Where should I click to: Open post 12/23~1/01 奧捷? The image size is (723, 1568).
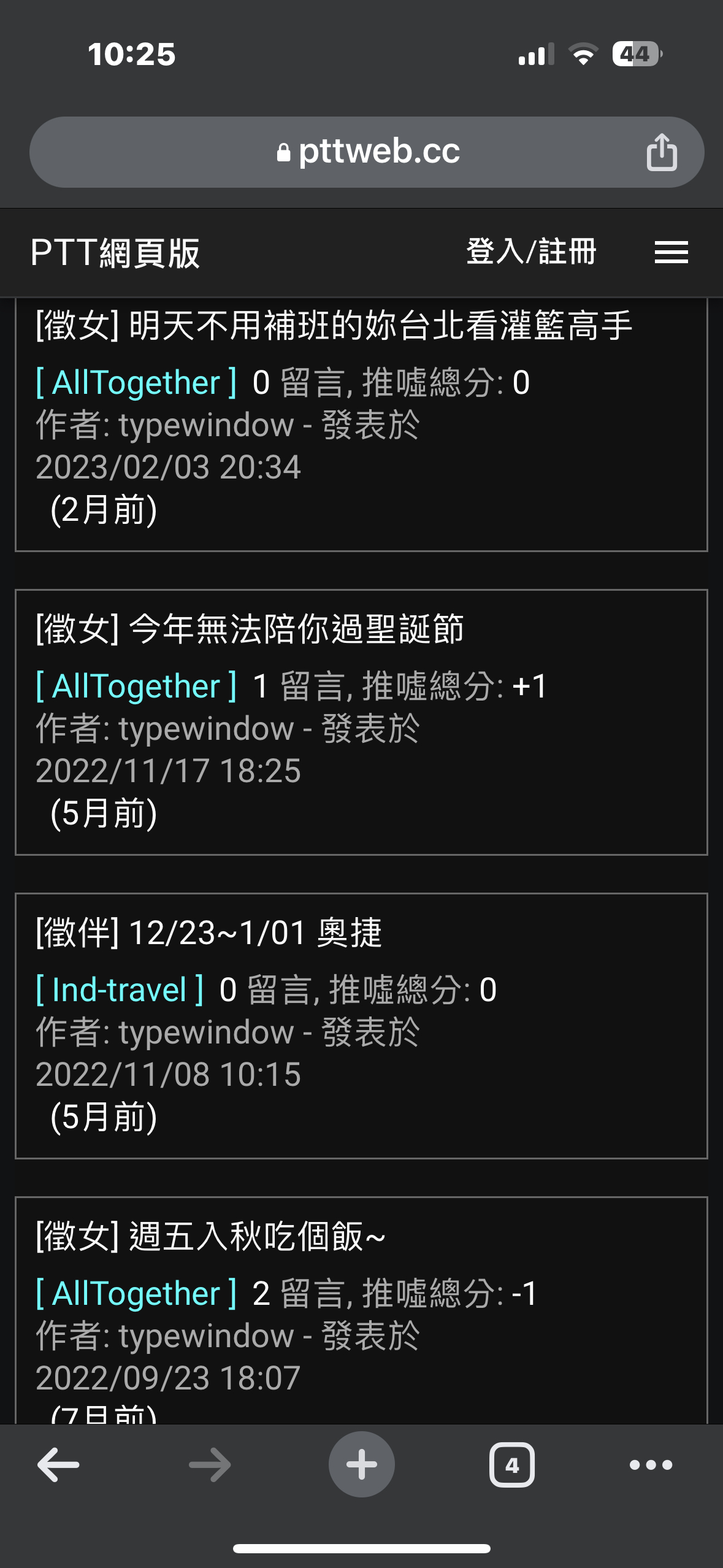tap(208, 933)
